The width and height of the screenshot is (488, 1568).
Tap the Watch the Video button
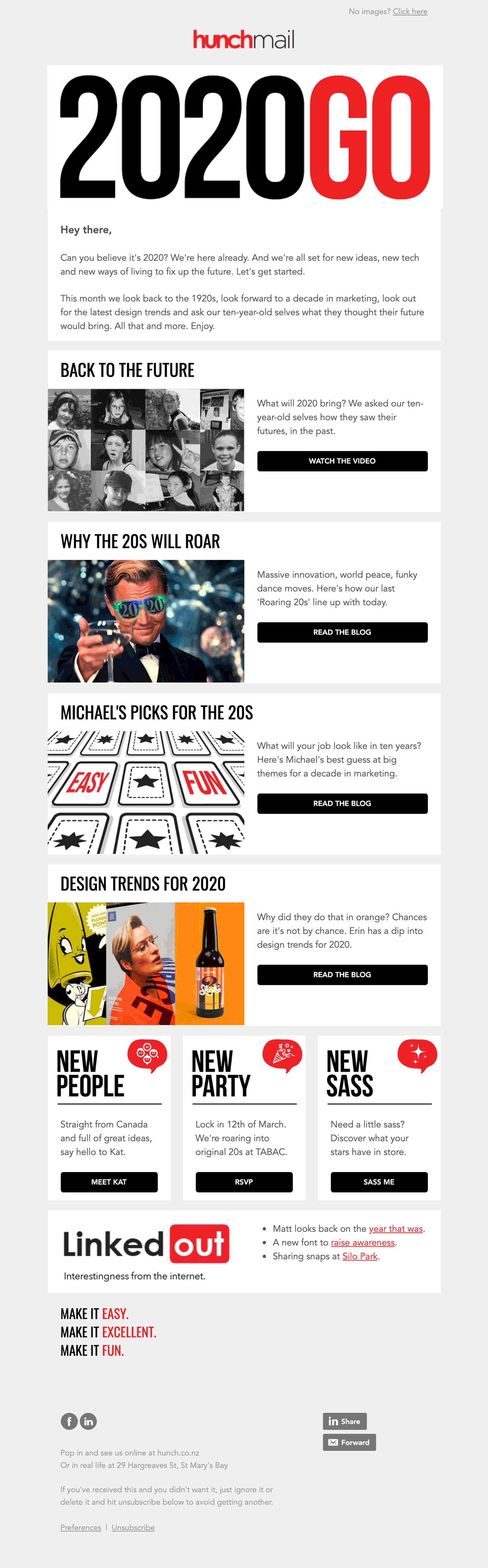click(342, 461)
